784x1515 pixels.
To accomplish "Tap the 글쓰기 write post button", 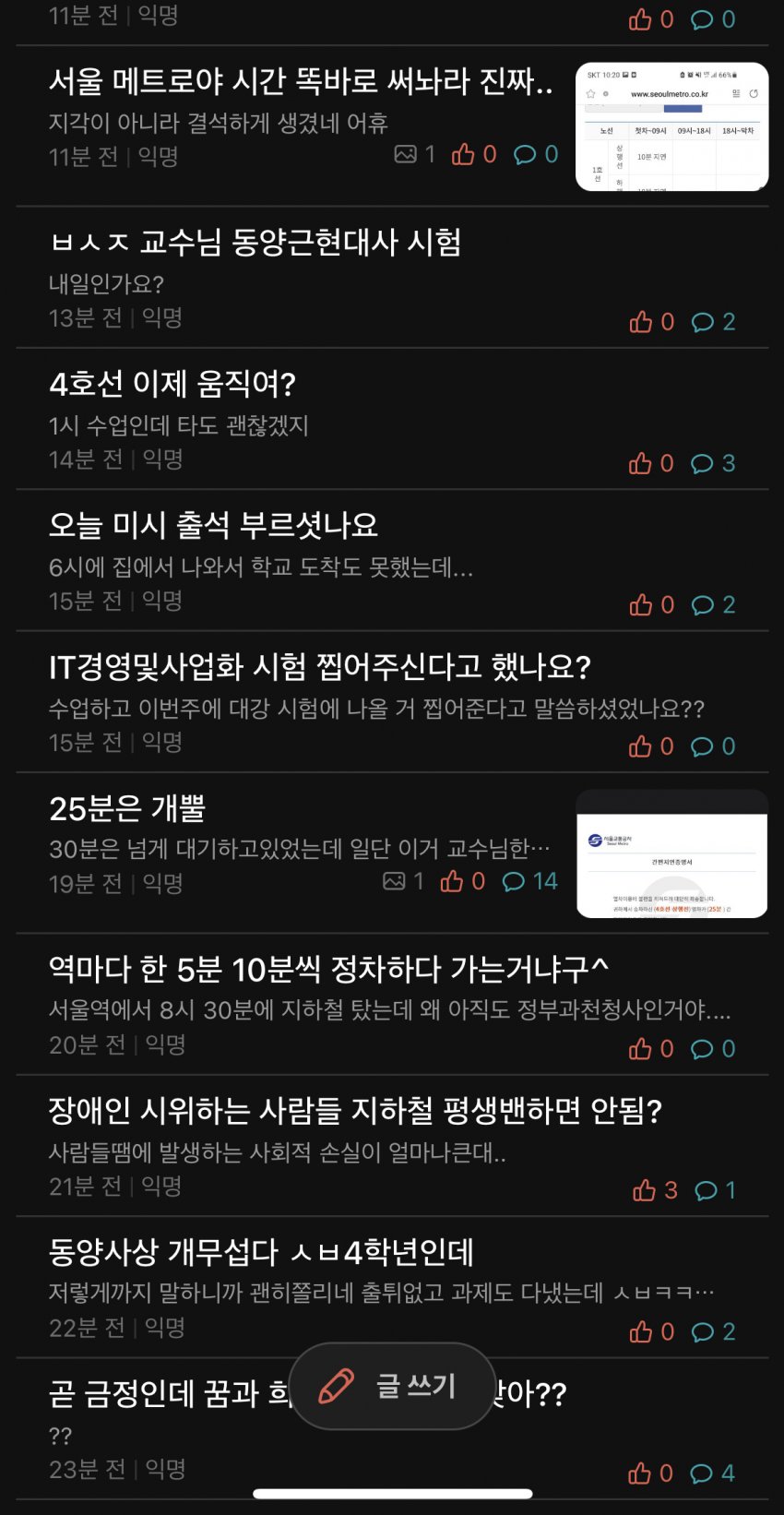I will tap(392, 1386).
